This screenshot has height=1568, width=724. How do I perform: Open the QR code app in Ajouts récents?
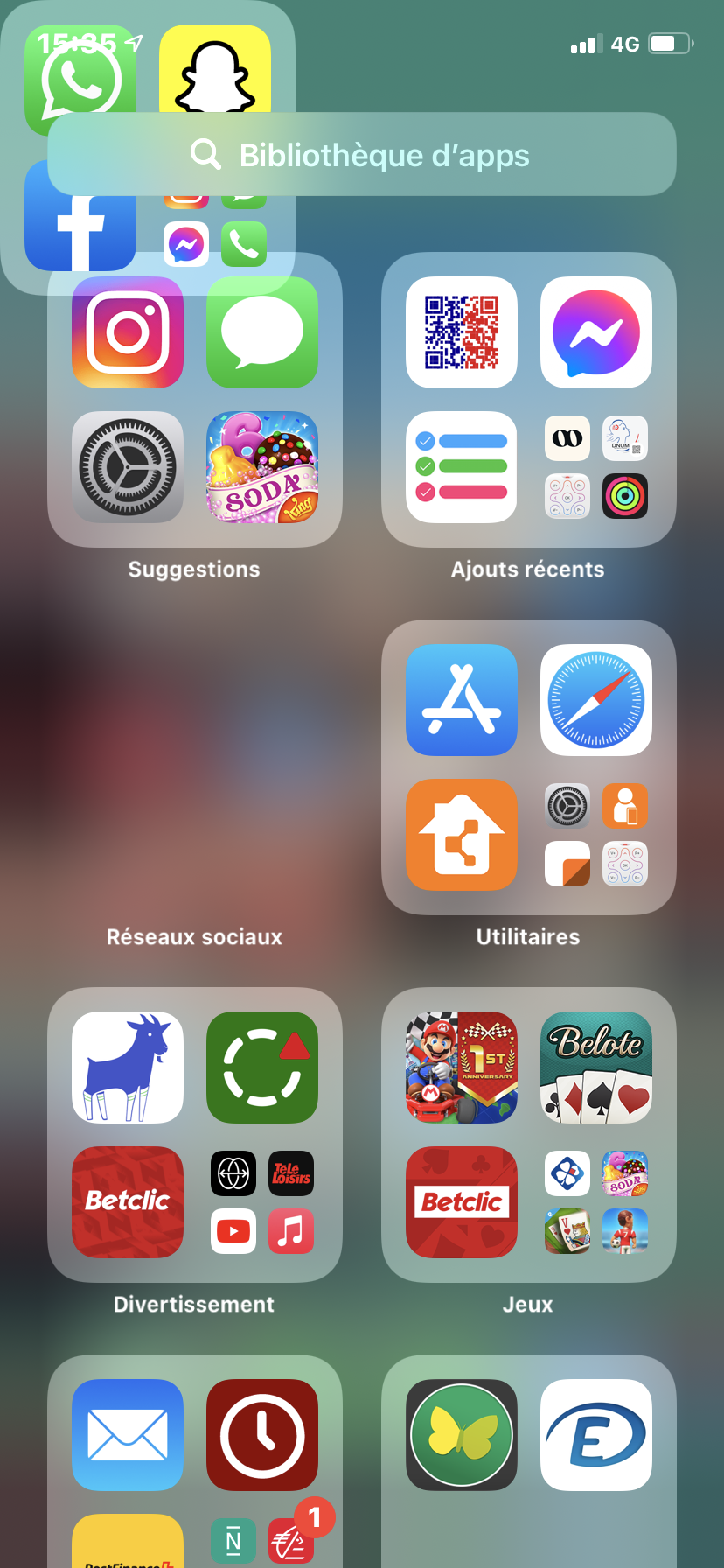462,332
